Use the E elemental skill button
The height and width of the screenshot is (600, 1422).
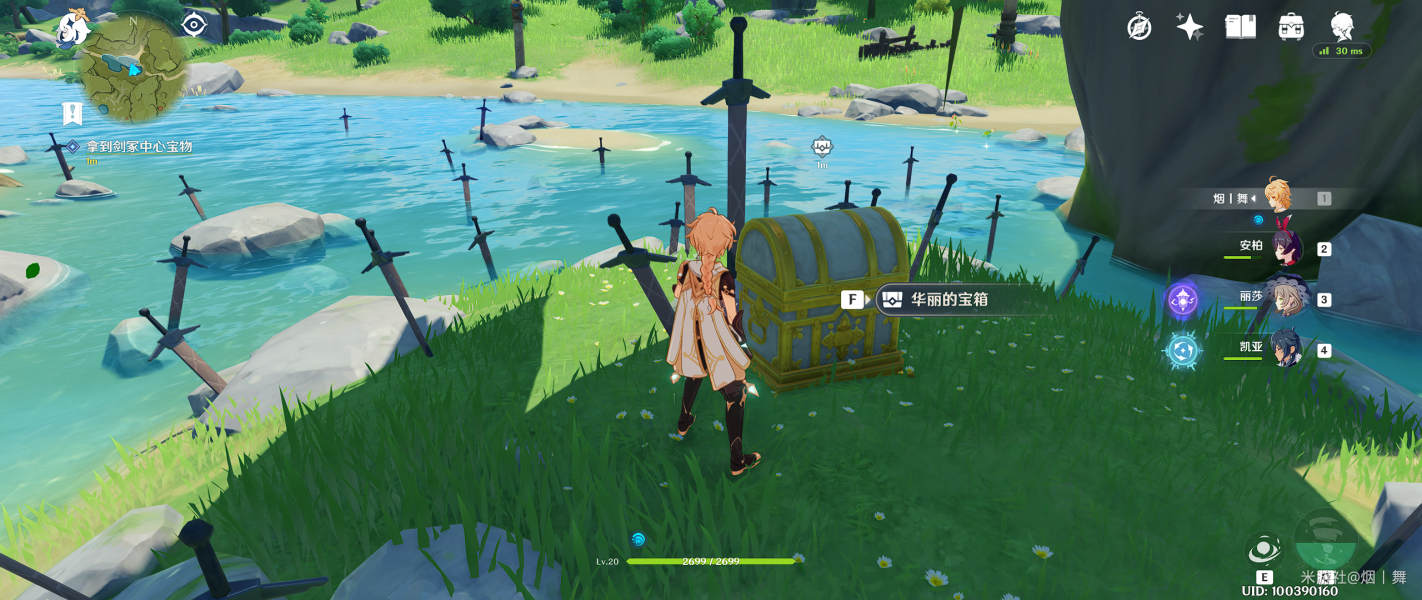click(x=1265, y=552)
